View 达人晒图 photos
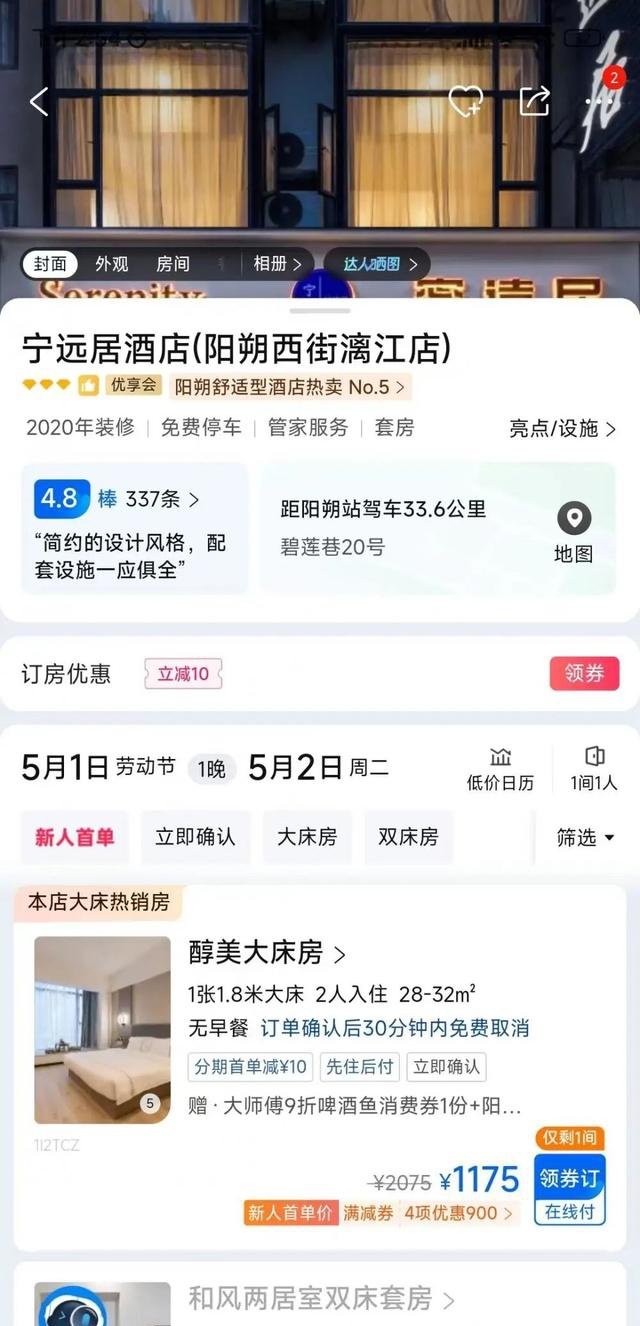 tap(380, 264)
